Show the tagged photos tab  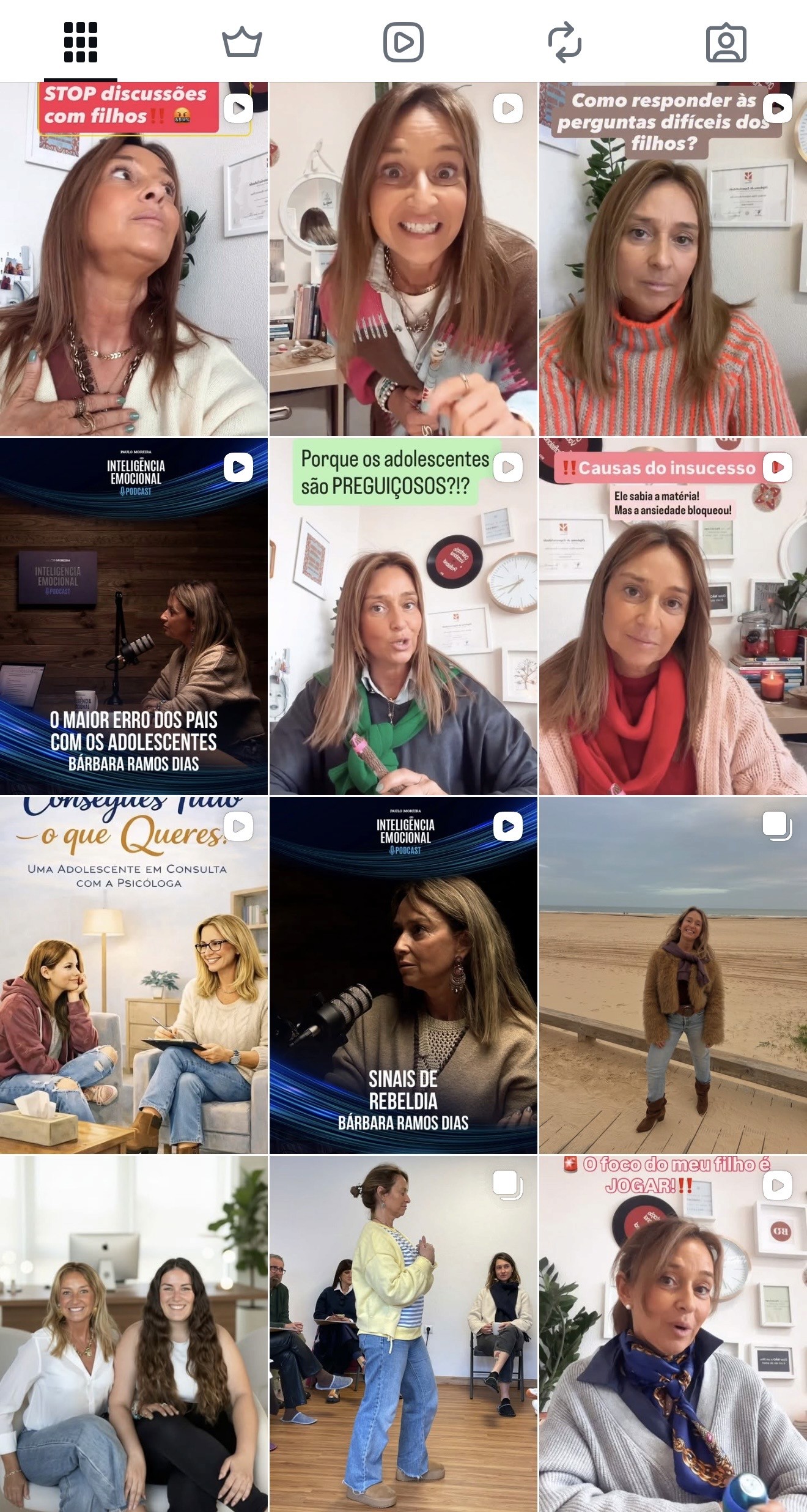(726, 42)
